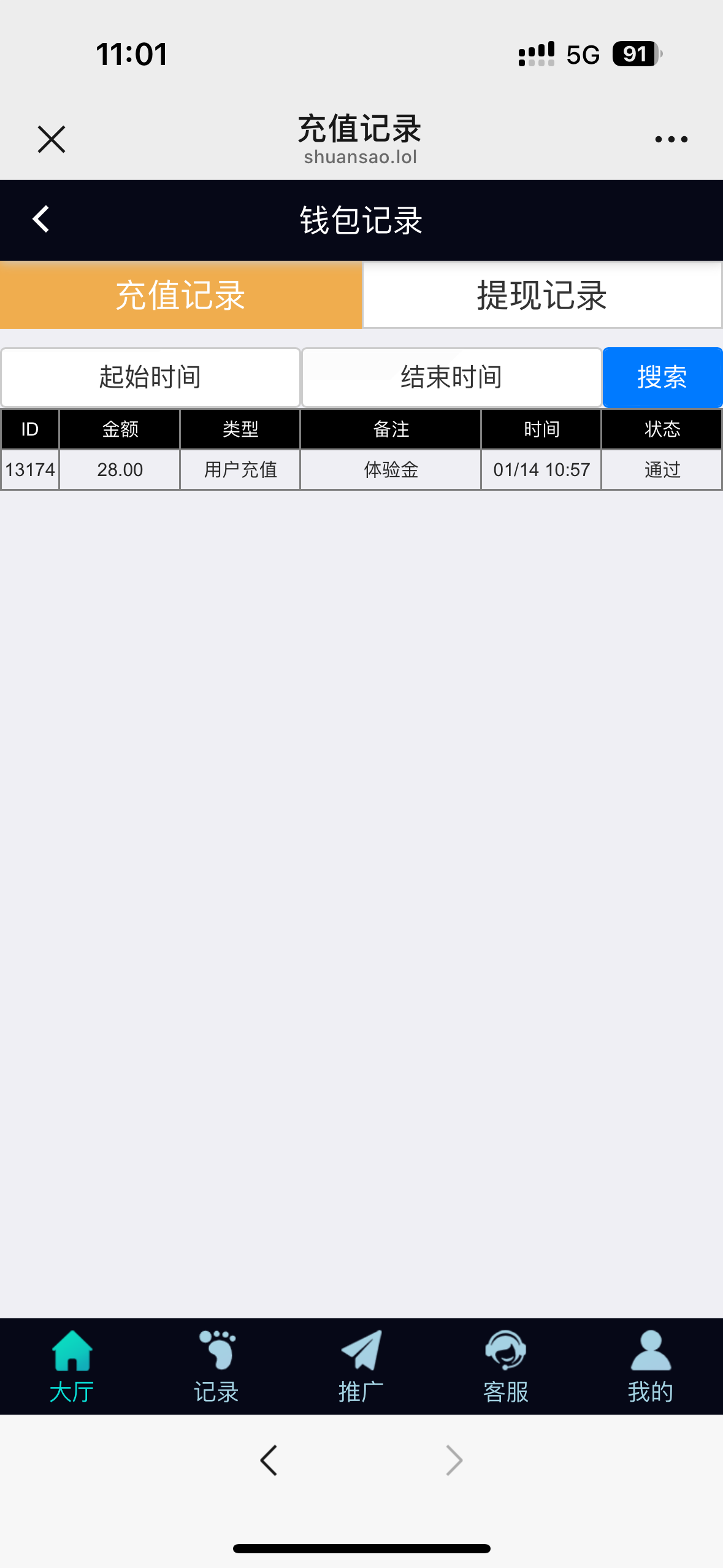Go back from 钱包记录
Viewport: 723px width, 1568px height.
coord(41,219)
